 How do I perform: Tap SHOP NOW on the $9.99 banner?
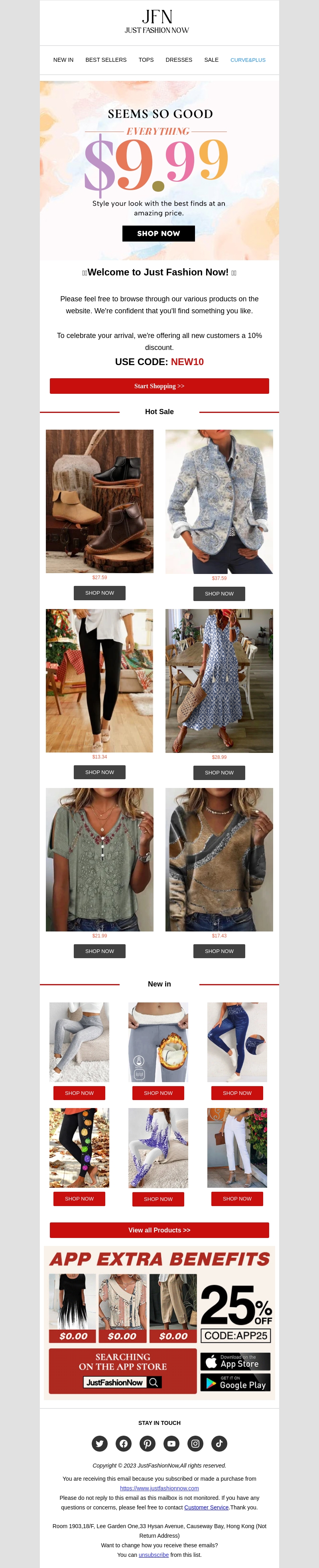click(158, 234)
